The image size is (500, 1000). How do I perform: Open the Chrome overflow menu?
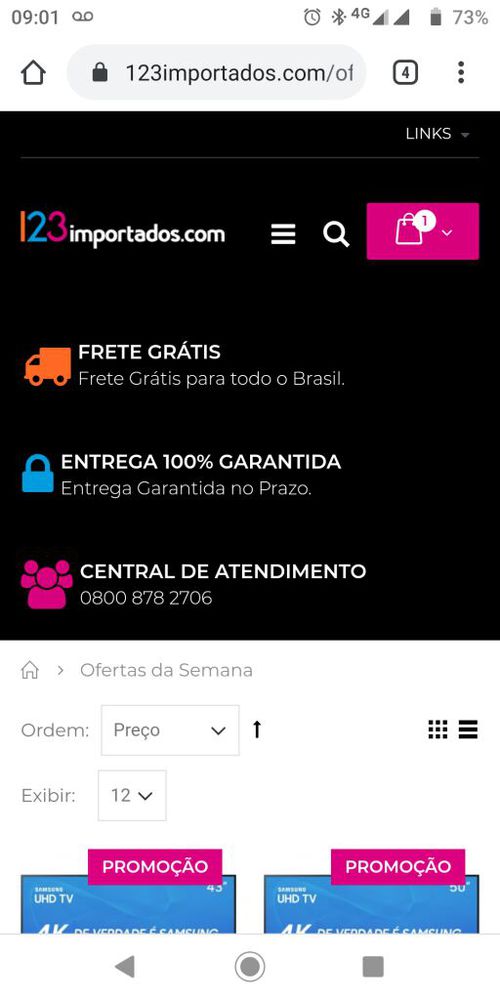click(460, 73)
